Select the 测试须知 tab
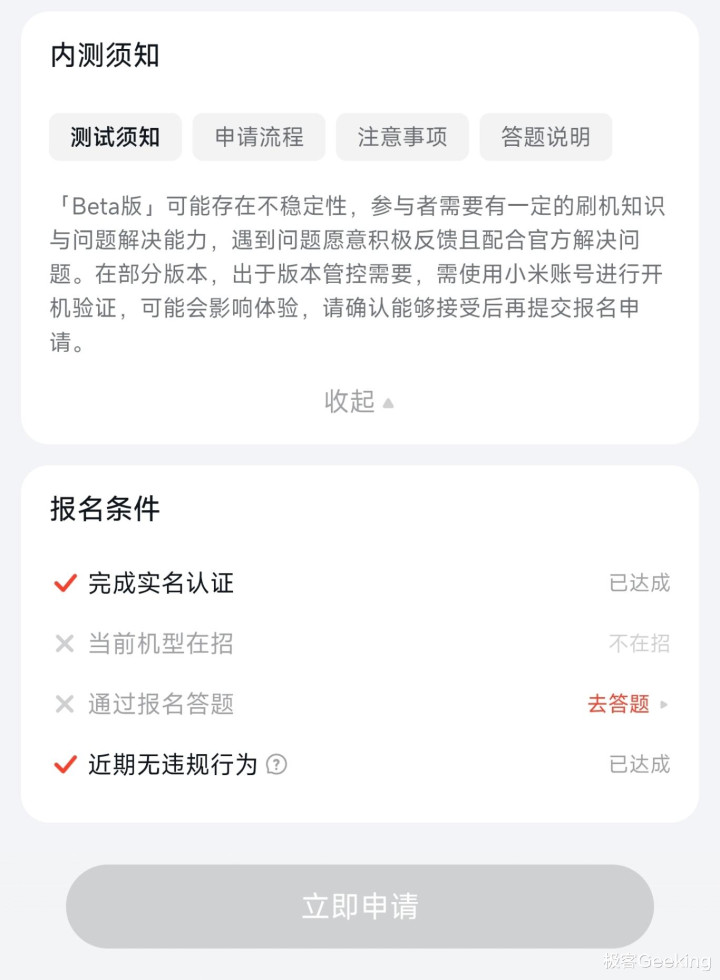Screen dimensions: 720x980 (x=115, y=137)
